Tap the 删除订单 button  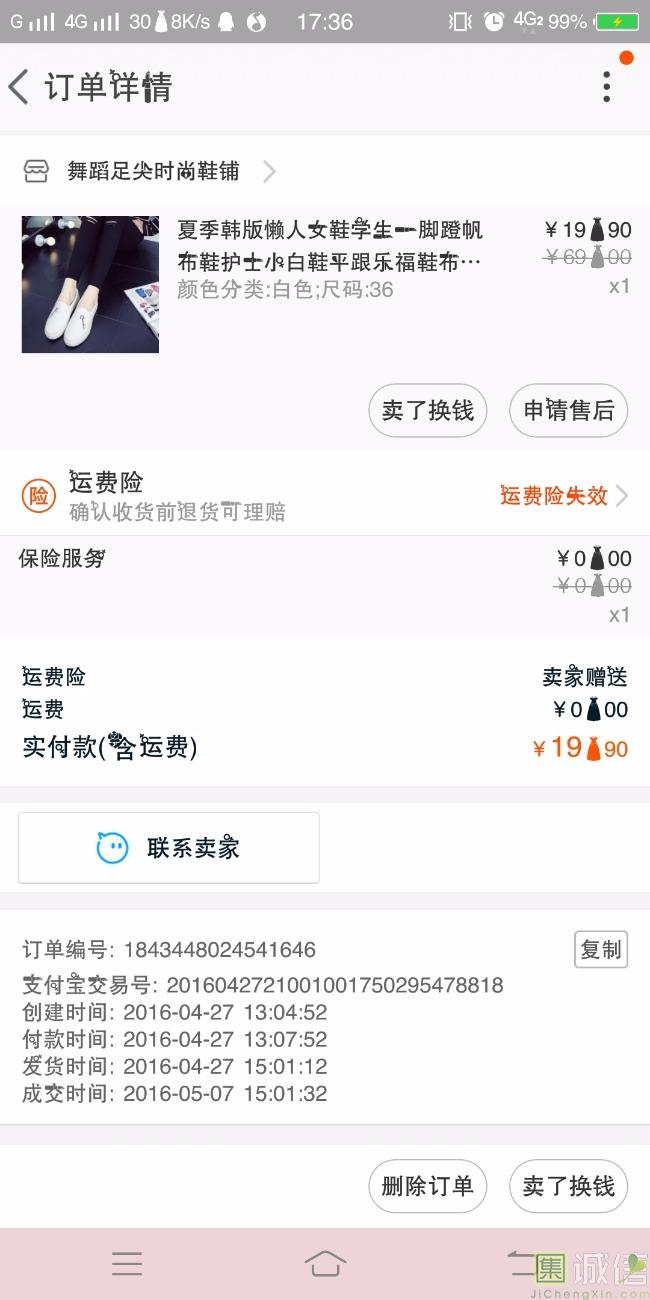pyautogui.click(x=428, y=1186)
